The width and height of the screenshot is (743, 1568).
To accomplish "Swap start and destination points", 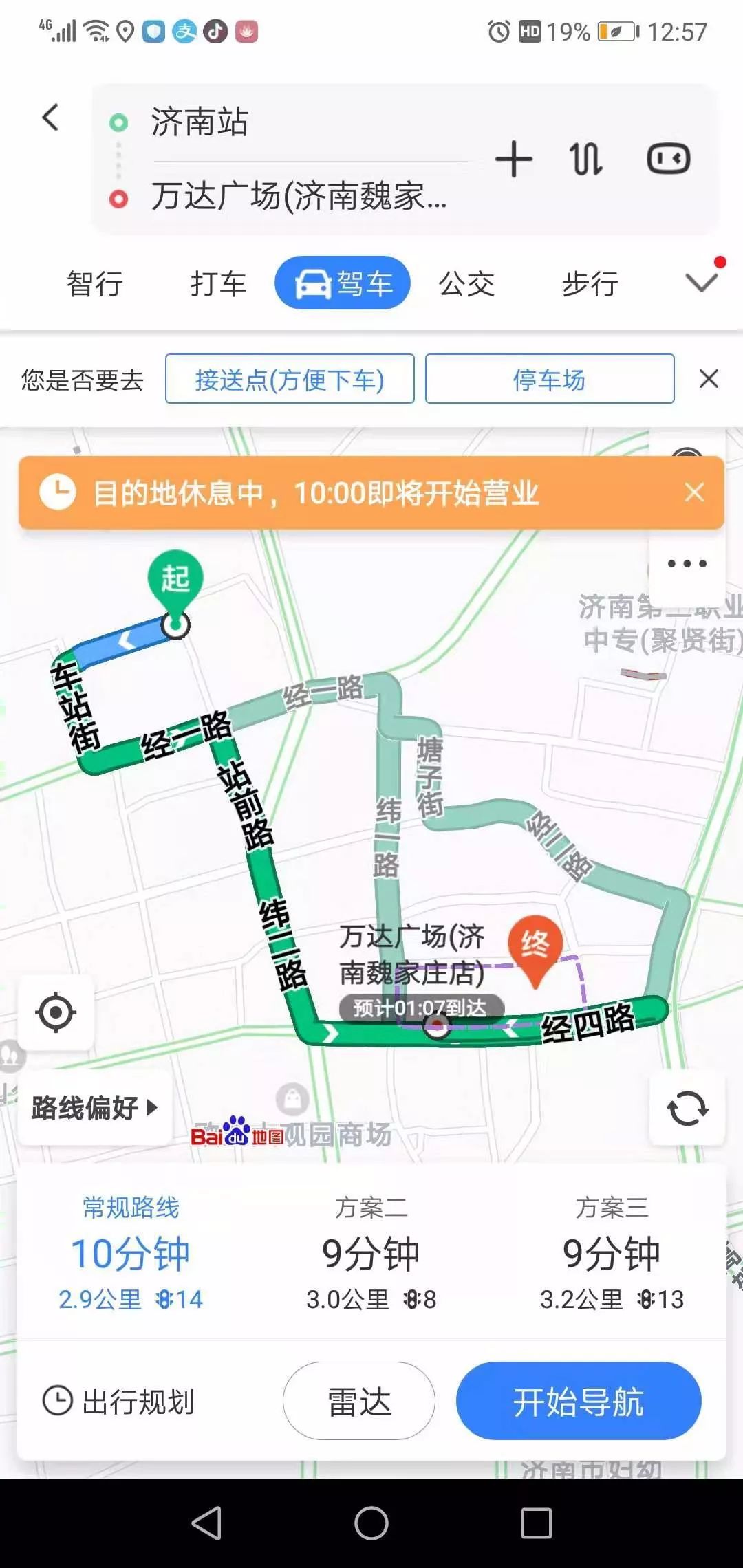I will [586, 159].
